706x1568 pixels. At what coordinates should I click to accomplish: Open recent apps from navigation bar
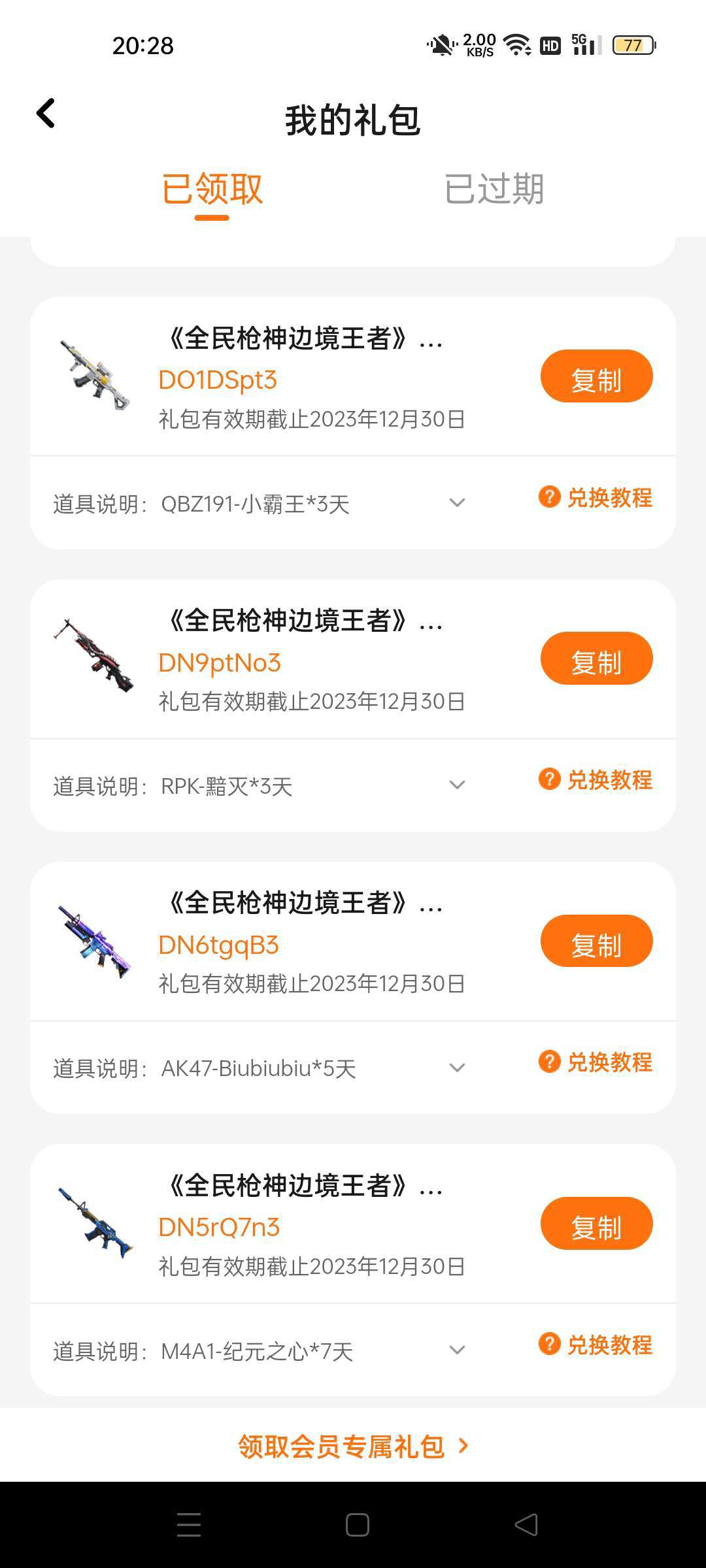189,1525
